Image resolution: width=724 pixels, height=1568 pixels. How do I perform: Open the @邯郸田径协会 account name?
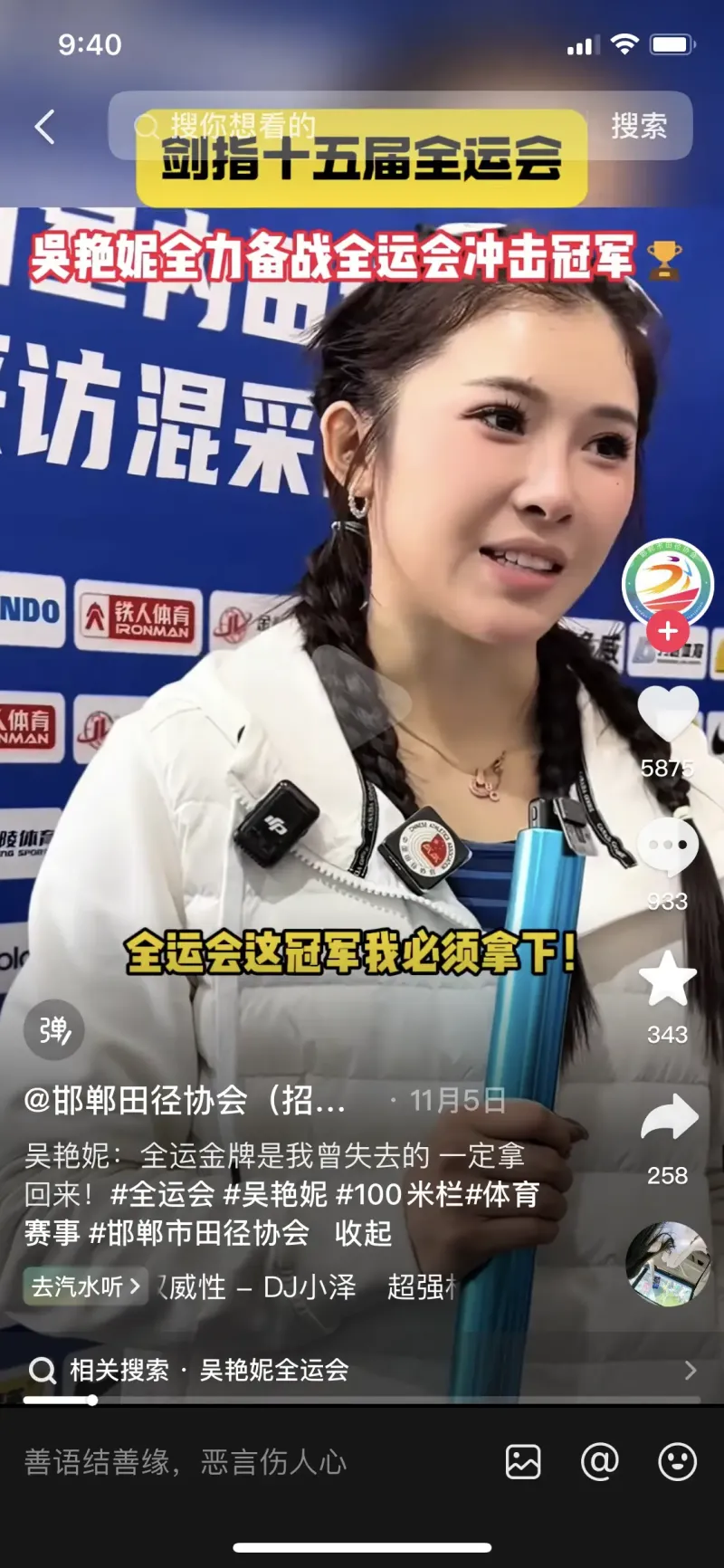(x=185, y=1101)
